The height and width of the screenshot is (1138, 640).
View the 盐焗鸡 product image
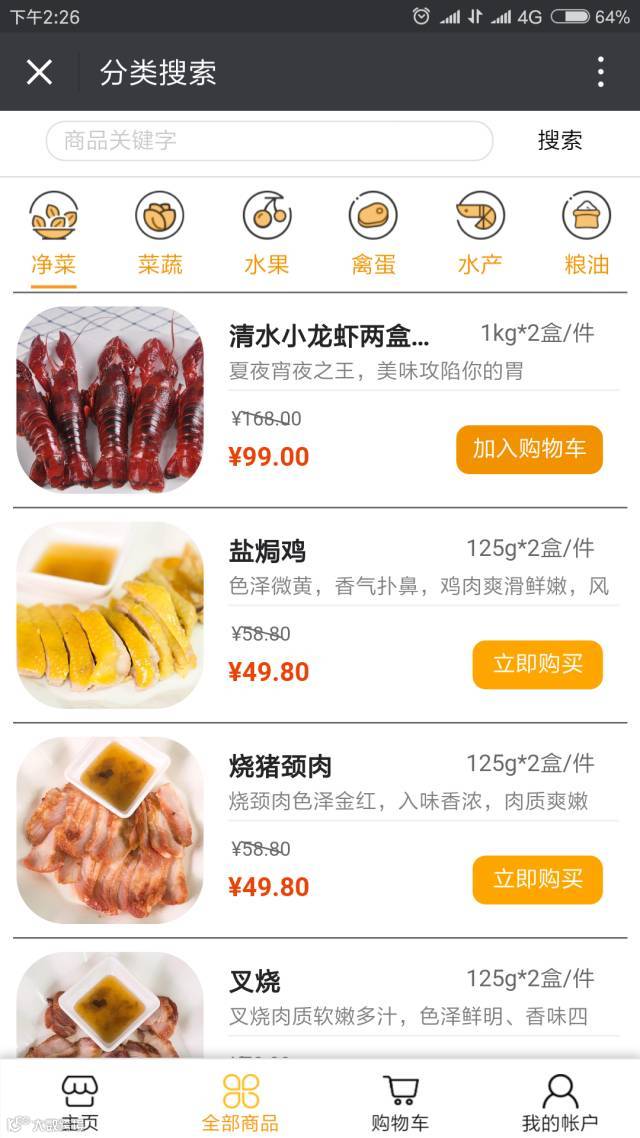click(x=110, y=614)
